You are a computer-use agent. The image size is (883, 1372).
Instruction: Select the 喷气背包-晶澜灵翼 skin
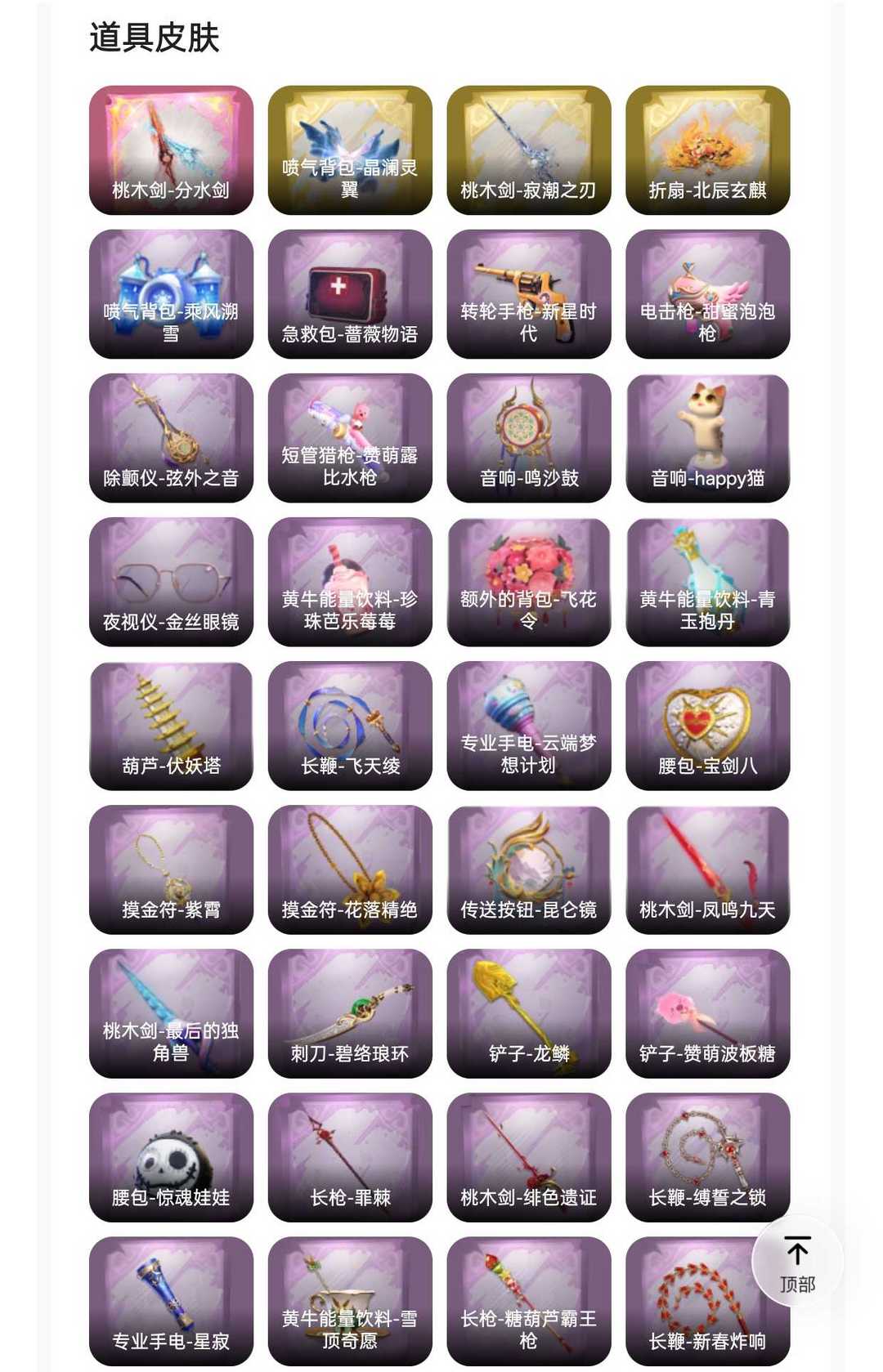click(x=350, y=150)
